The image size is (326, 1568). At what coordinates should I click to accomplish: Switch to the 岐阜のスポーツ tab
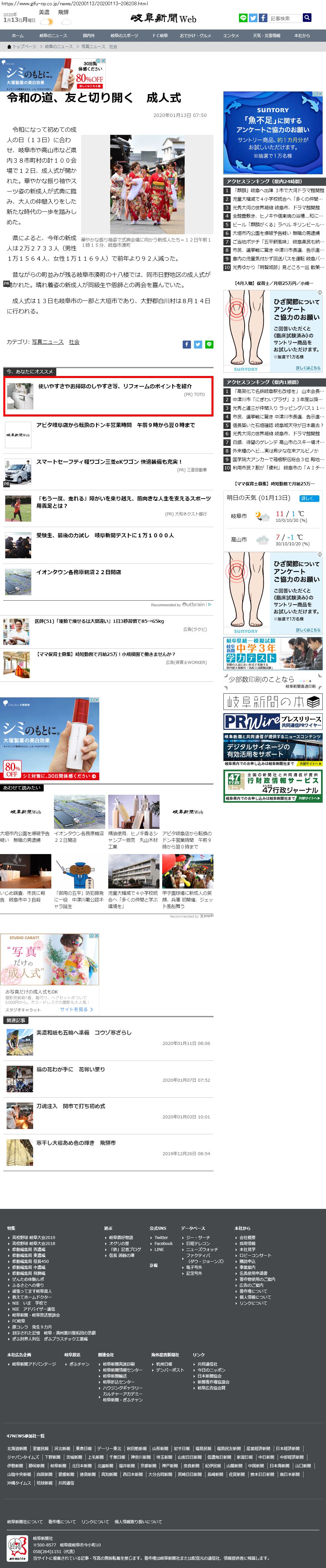tap(124, 35)
